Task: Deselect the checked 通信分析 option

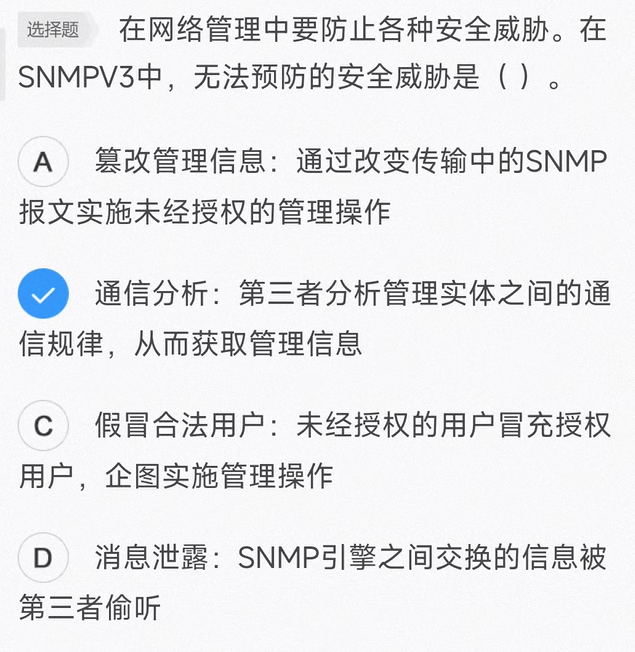Action: pos(43,294)
